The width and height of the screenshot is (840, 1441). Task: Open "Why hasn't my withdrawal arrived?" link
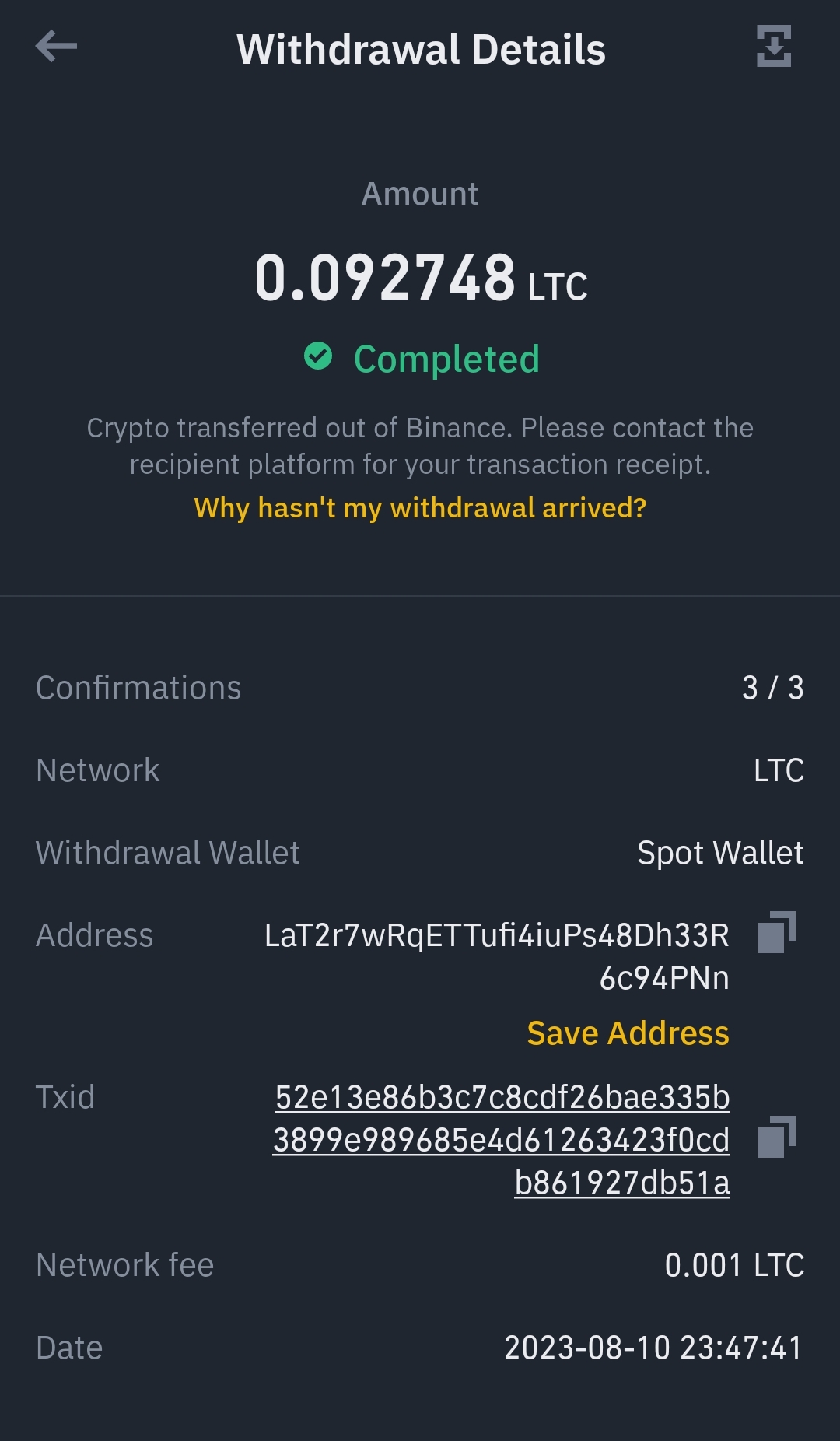(x=420, y=508)
